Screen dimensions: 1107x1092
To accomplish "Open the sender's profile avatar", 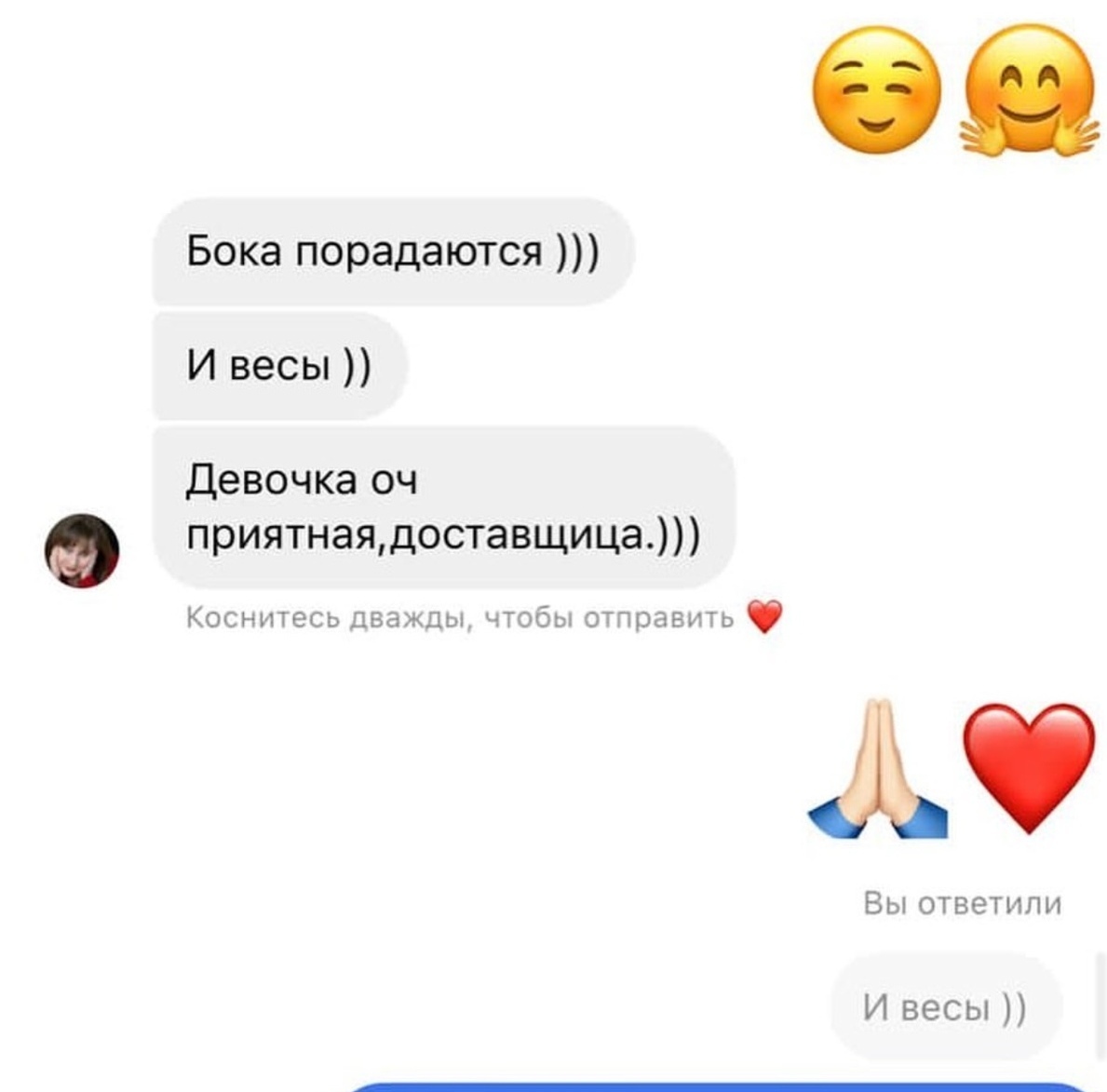I will coord(82,550).
